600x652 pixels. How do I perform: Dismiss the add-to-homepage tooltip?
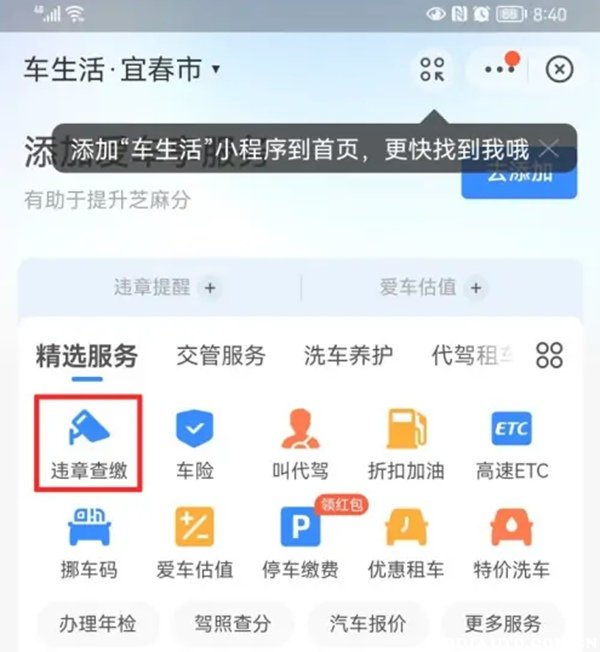pyautogui.click(x=549, y=150)
